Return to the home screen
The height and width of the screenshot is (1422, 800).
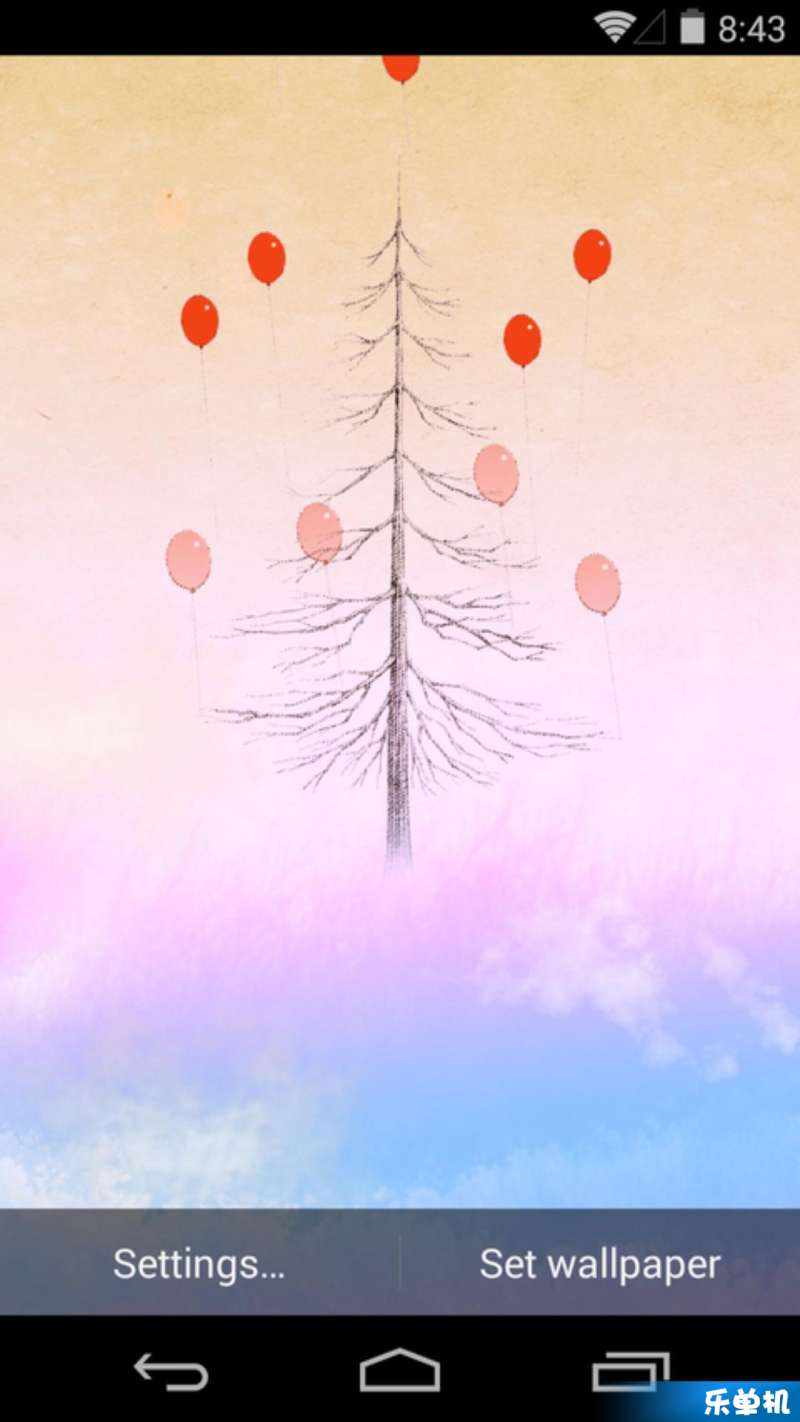tap(400, 1370)
